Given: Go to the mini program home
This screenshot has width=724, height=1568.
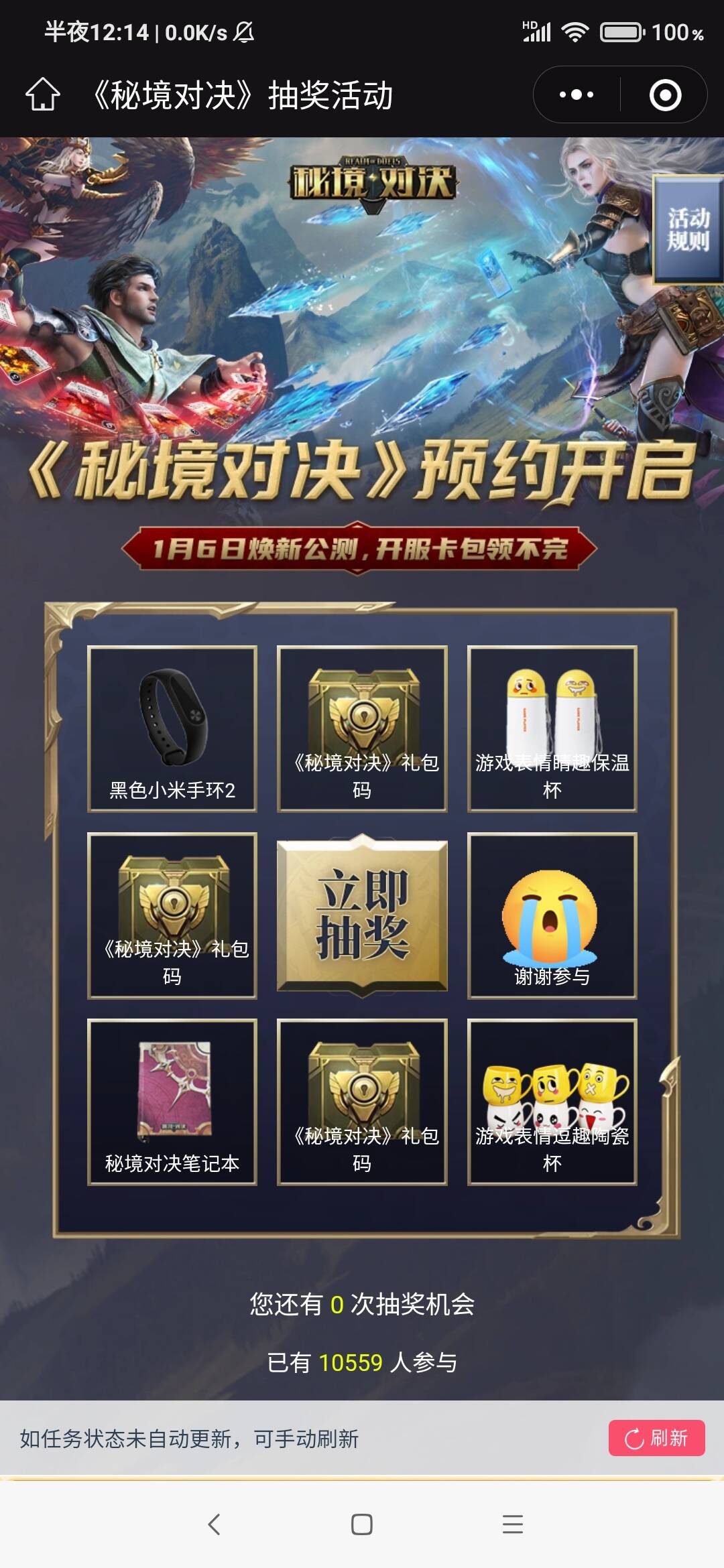Looking at the screenshot, I should tap(43, 94).
